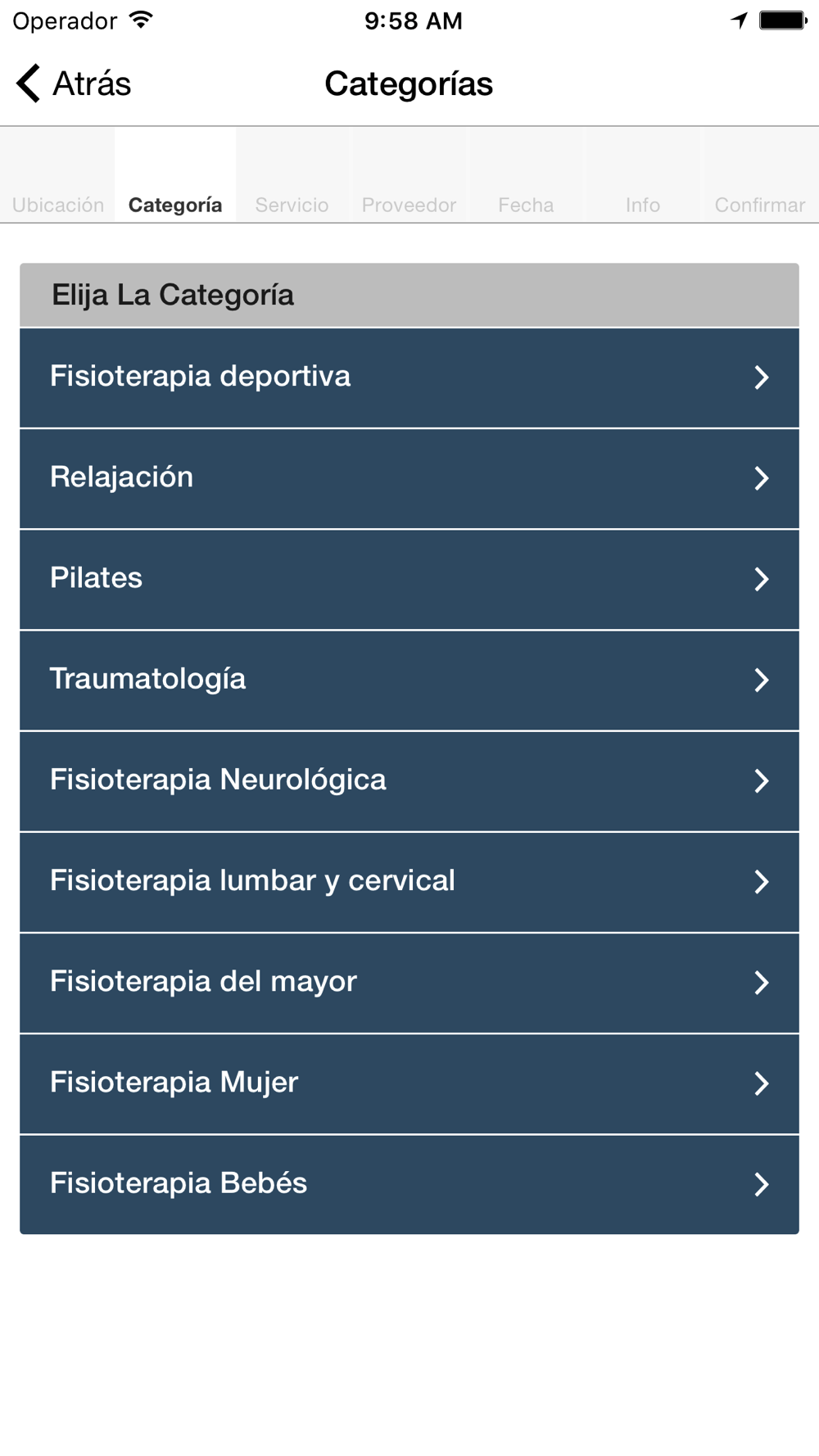Select Fisioterapia lumbar y cervical
Viewport: 819px width, 1456px height.
point(409,882)
